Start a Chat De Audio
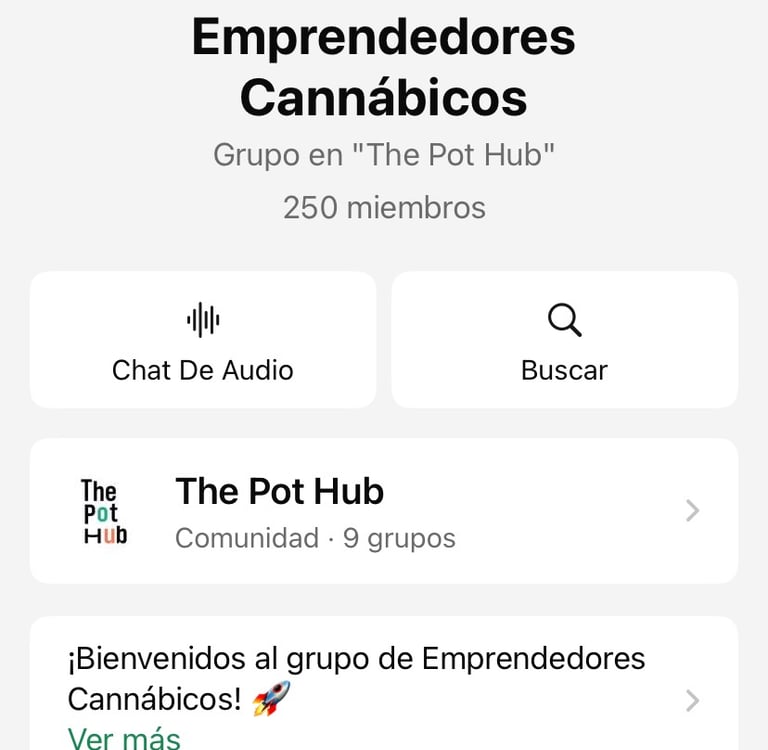 coord(203,340)
